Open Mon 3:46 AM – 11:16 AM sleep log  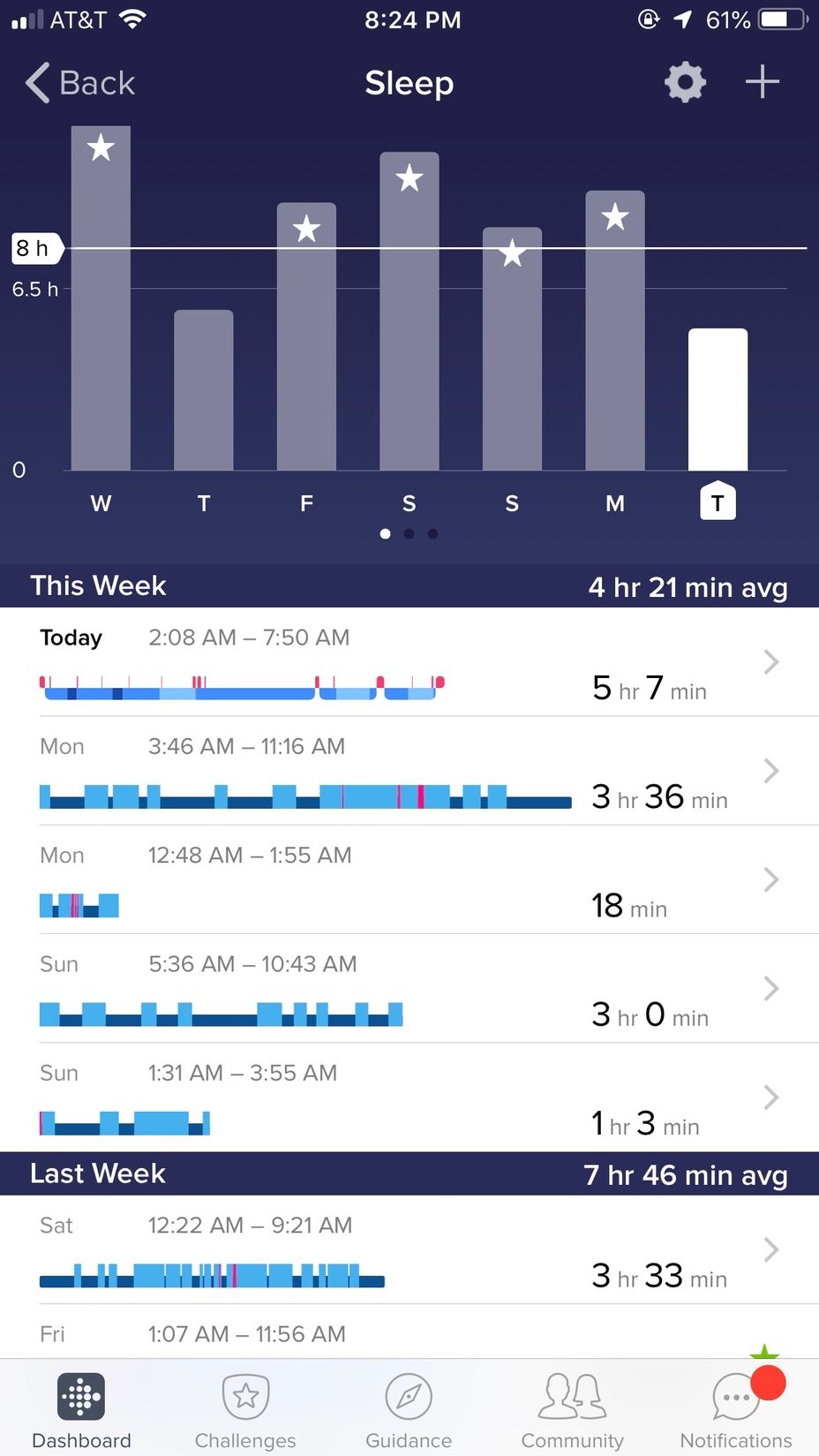409,771
